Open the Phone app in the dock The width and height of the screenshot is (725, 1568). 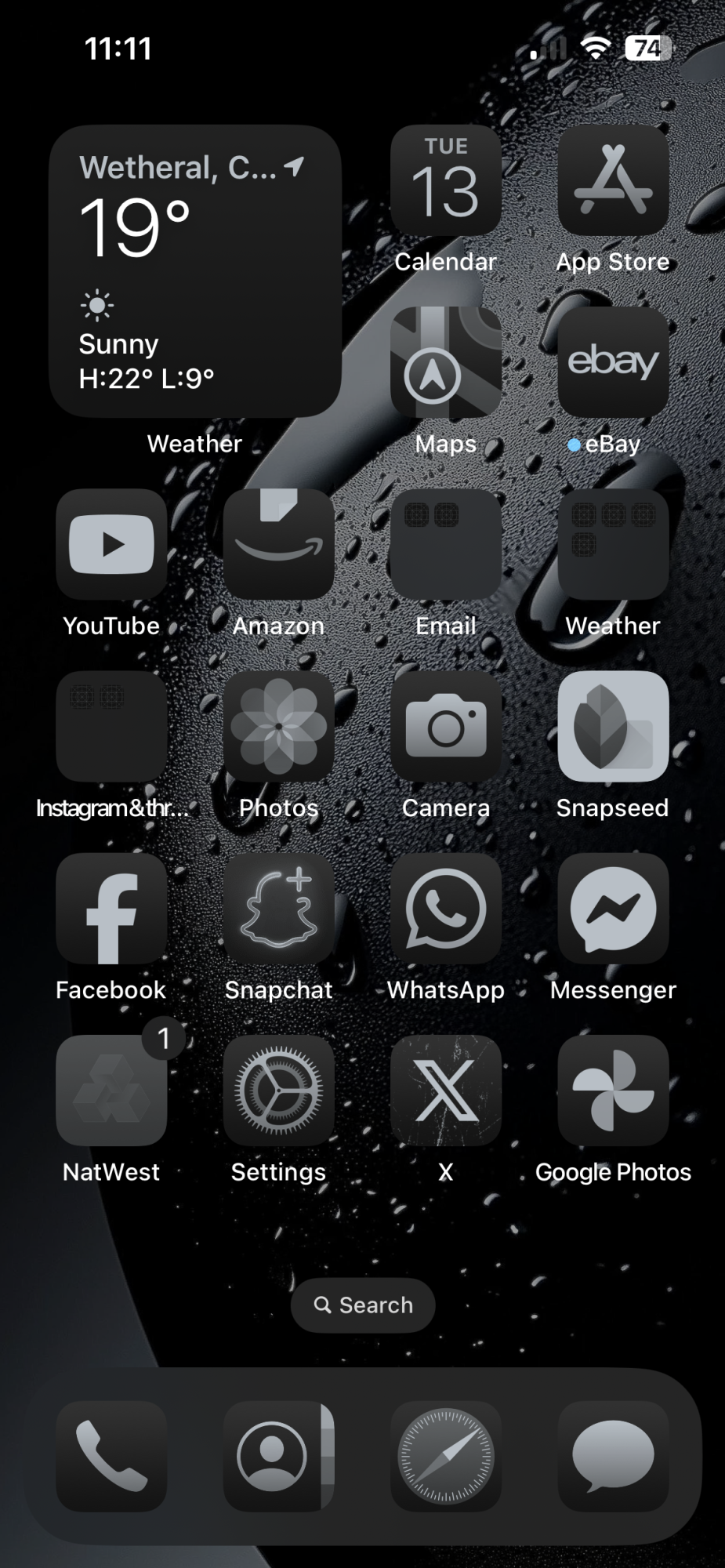[111, 1456]
